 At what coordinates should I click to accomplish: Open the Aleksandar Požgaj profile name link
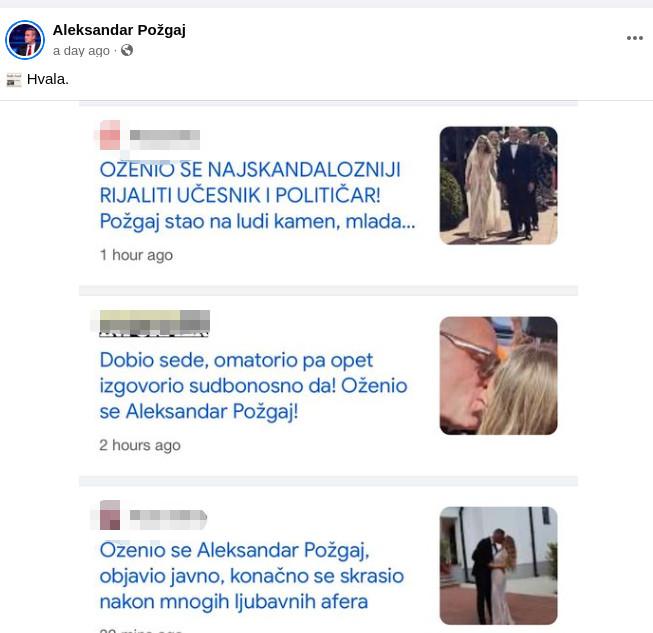119,30
